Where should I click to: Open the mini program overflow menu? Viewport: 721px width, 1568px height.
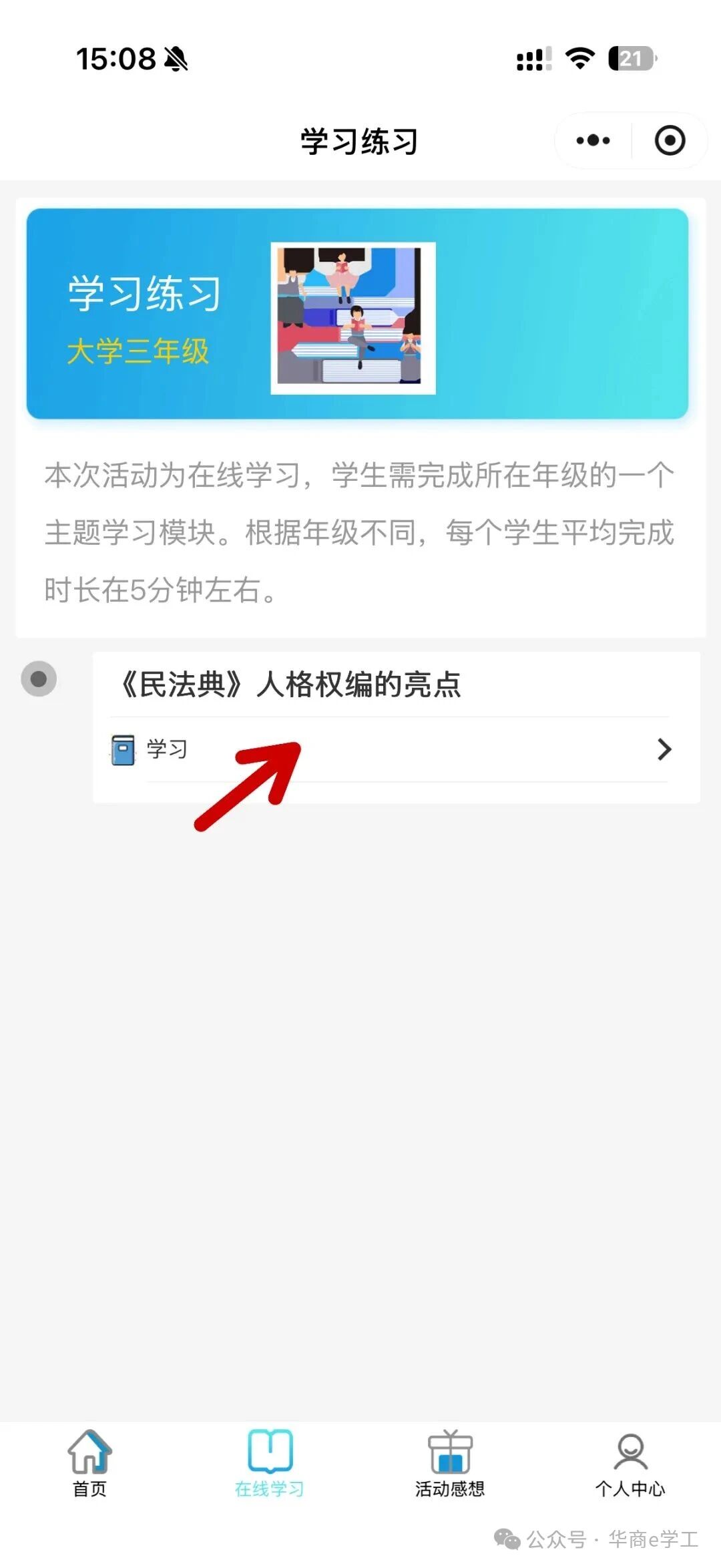[x=593, y=141]
